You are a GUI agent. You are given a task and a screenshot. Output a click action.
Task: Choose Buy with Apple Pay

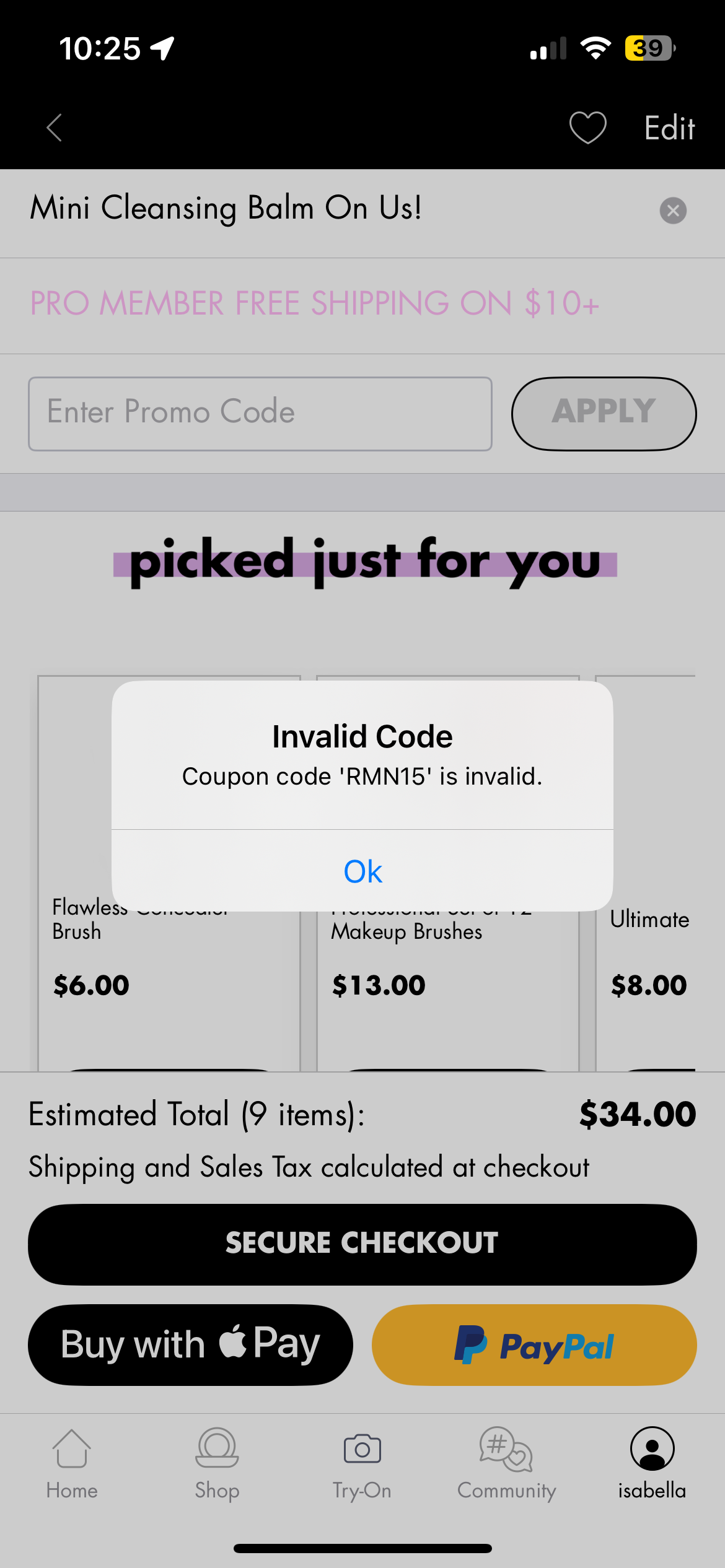pos(190,1344)
